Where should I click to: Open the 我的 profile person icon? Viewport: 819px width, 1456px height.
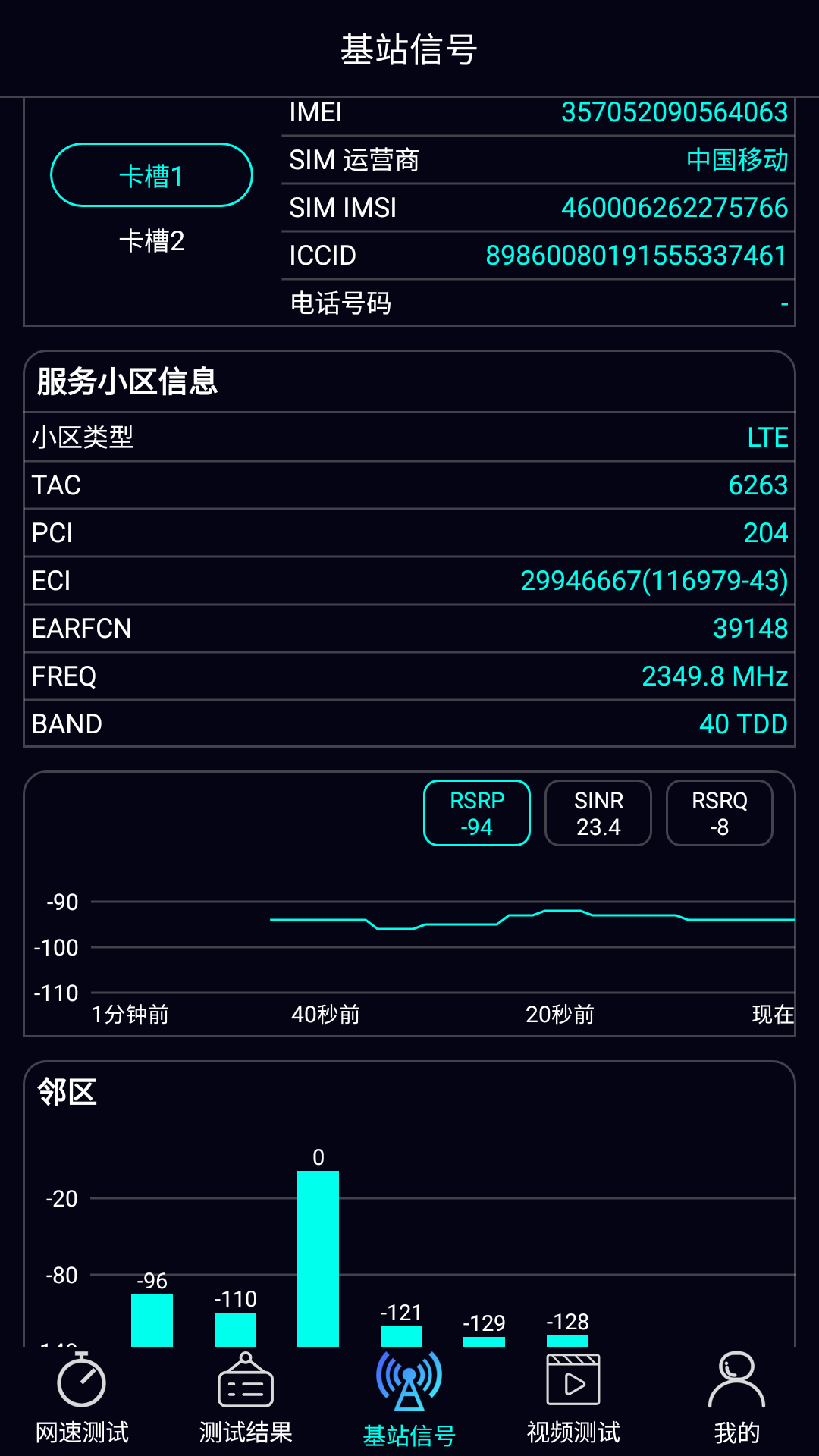[x=736, y=1382]
